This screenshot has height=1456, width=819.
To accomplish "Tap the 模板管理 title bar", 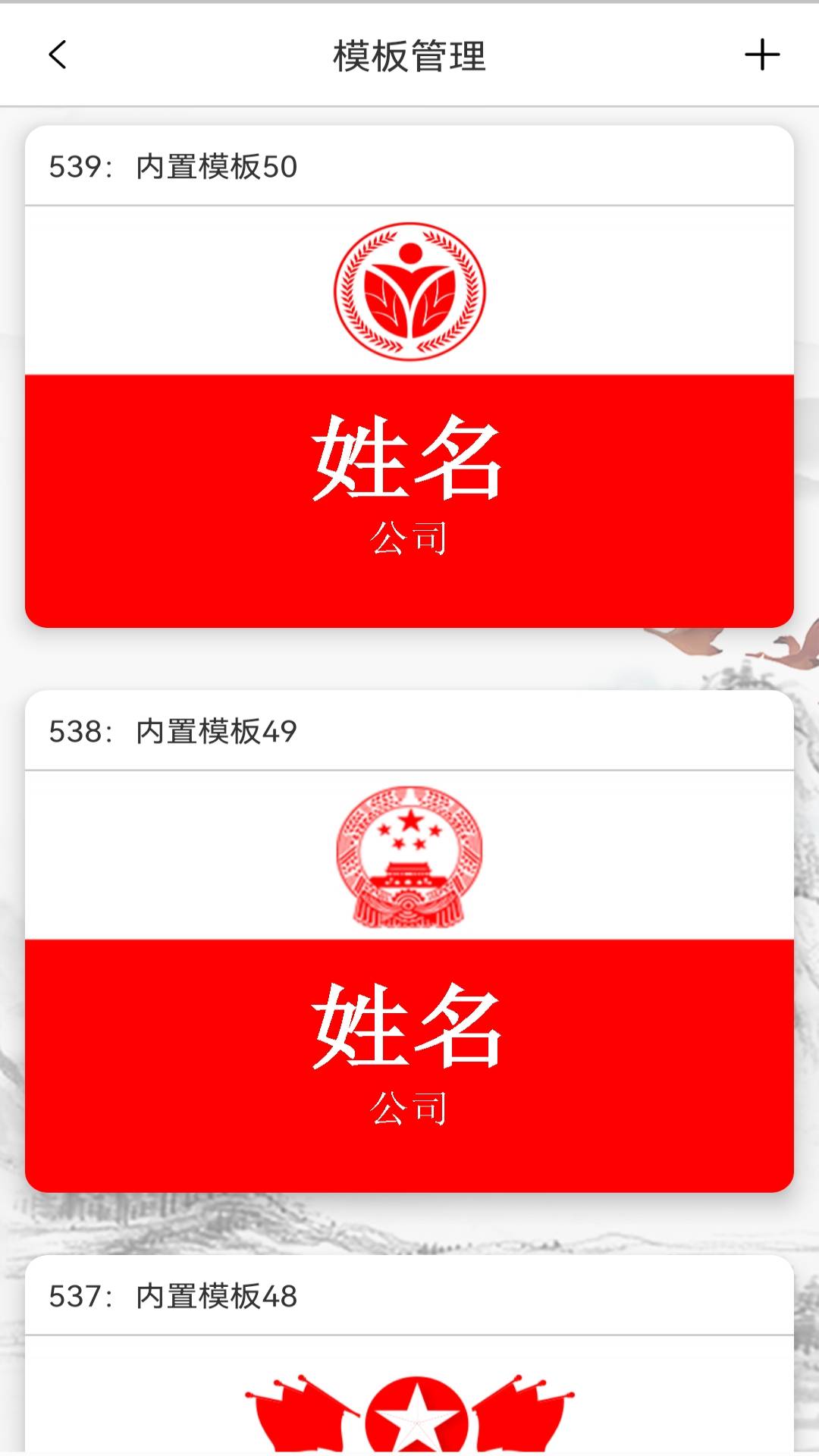I will coord(409,55).
